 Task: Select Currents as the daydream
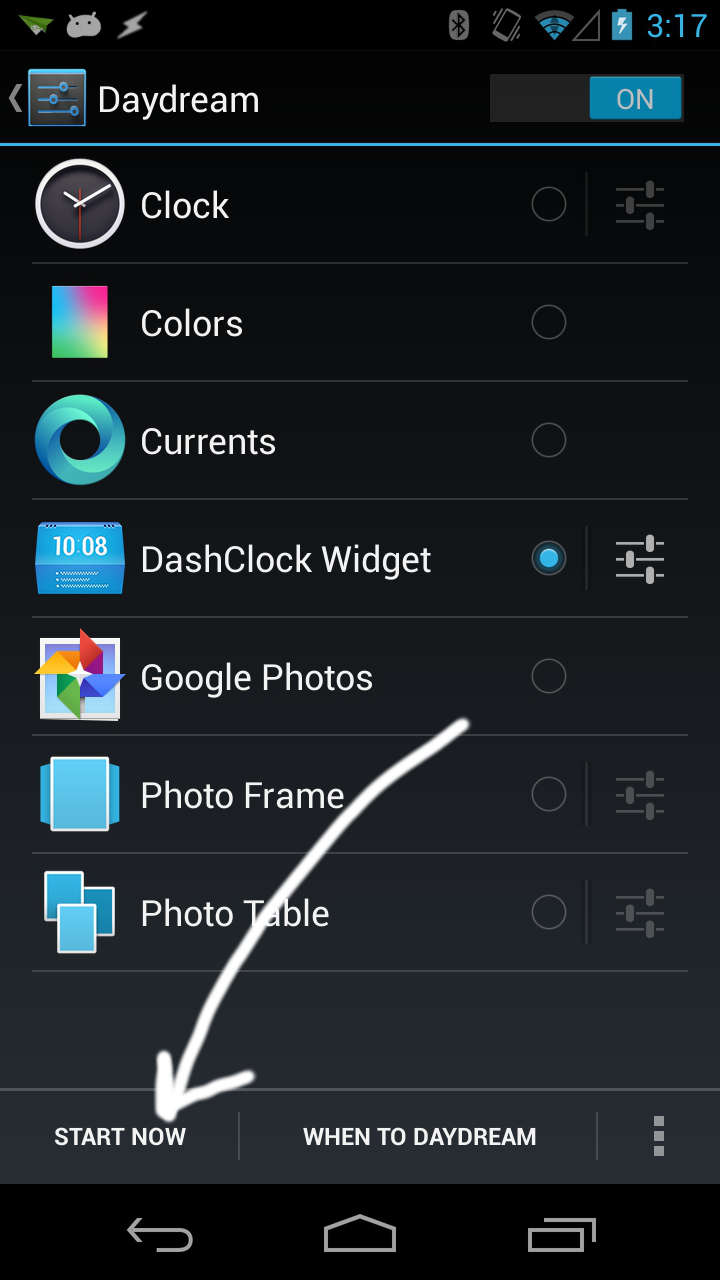548,441
